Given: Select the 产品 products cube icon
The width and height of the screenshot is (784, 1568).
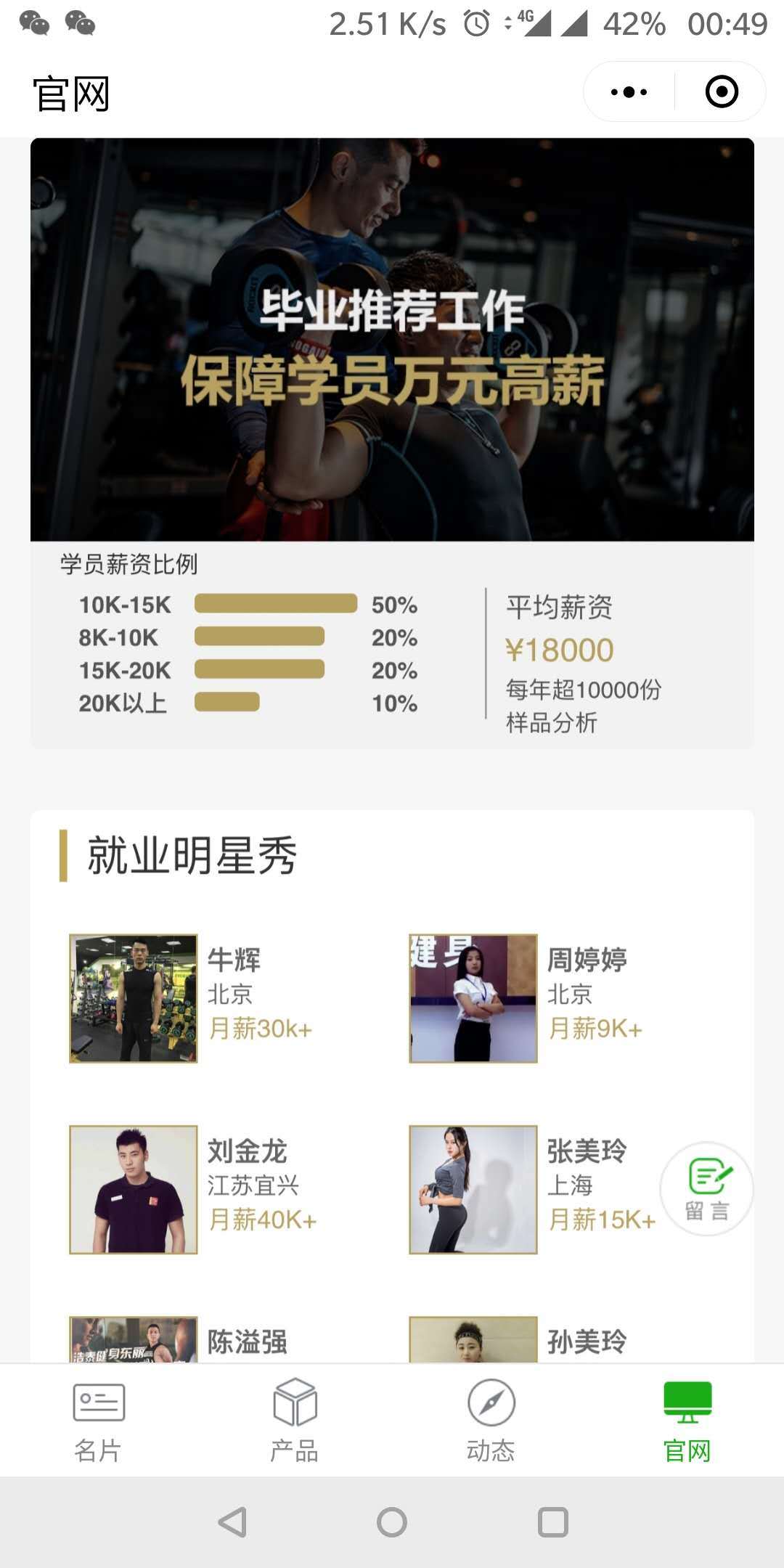Looking at the screenshot, I should tap(294, 1401).
